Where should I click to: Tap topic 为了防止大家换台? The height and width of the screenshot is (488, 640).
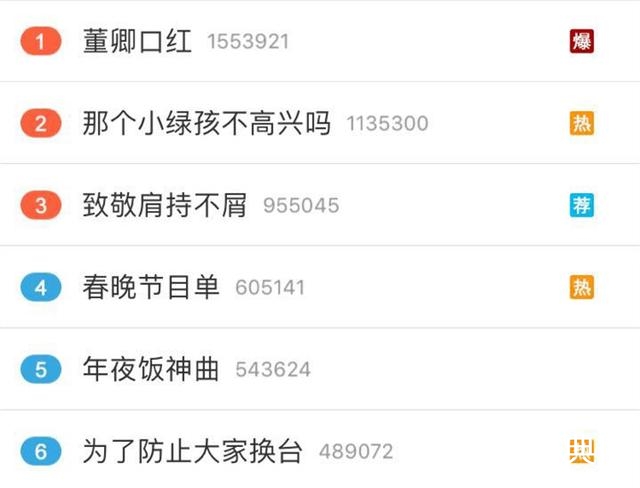point(192,451)
